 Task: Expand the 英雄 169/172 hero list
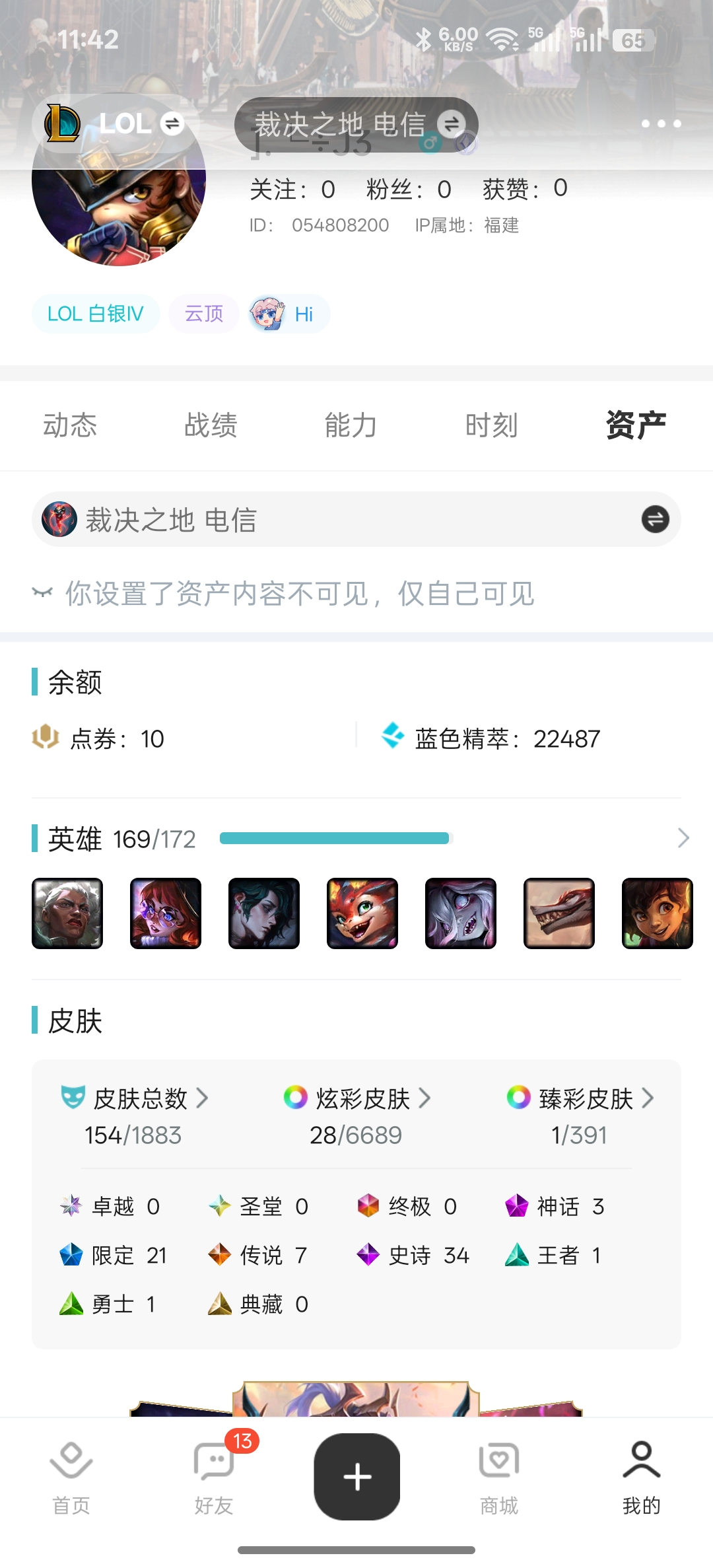pyautogui.click(x=683, y=838)
